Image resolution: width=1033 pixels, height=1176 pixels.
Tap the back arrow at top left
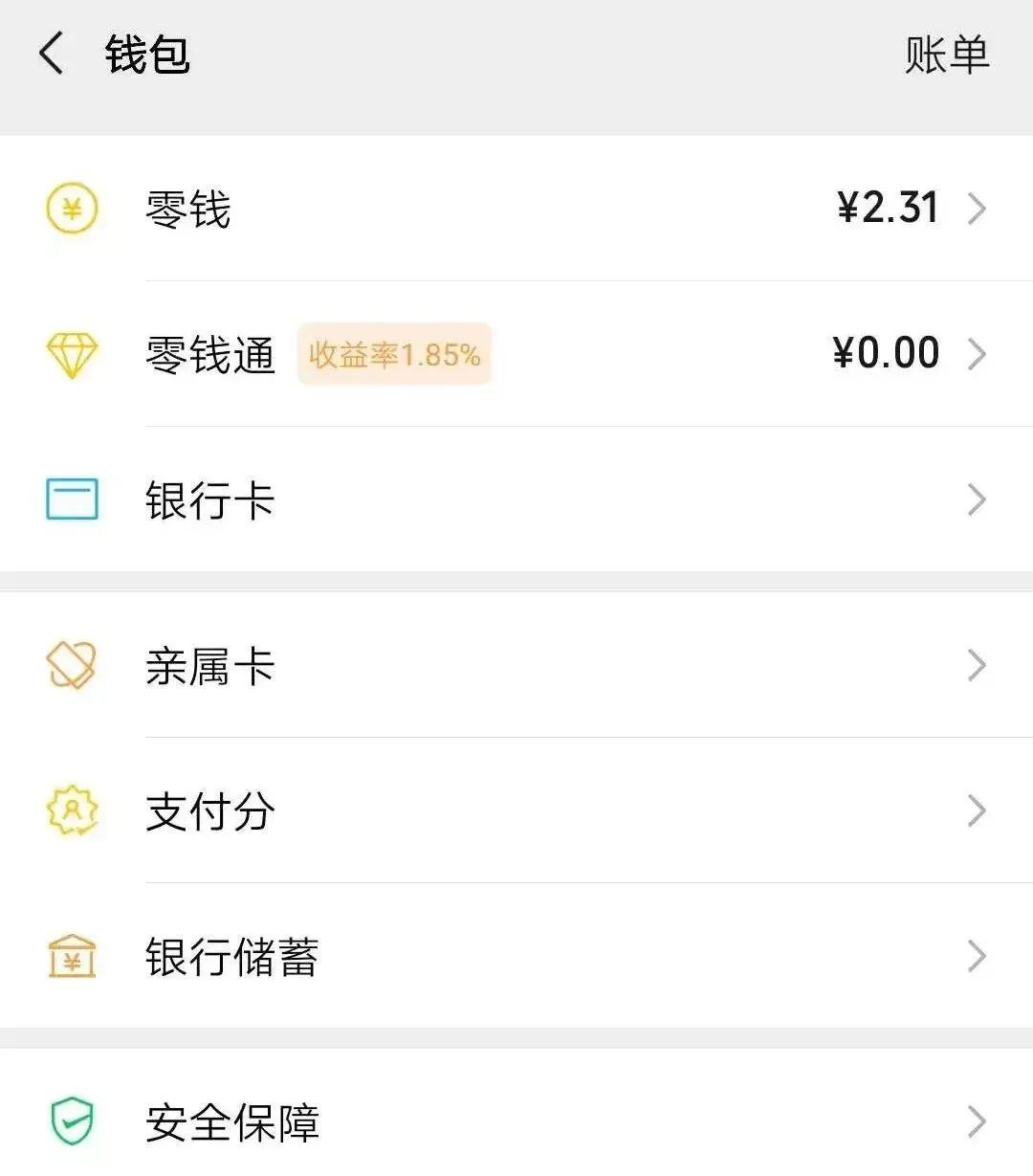click(50, 55)
